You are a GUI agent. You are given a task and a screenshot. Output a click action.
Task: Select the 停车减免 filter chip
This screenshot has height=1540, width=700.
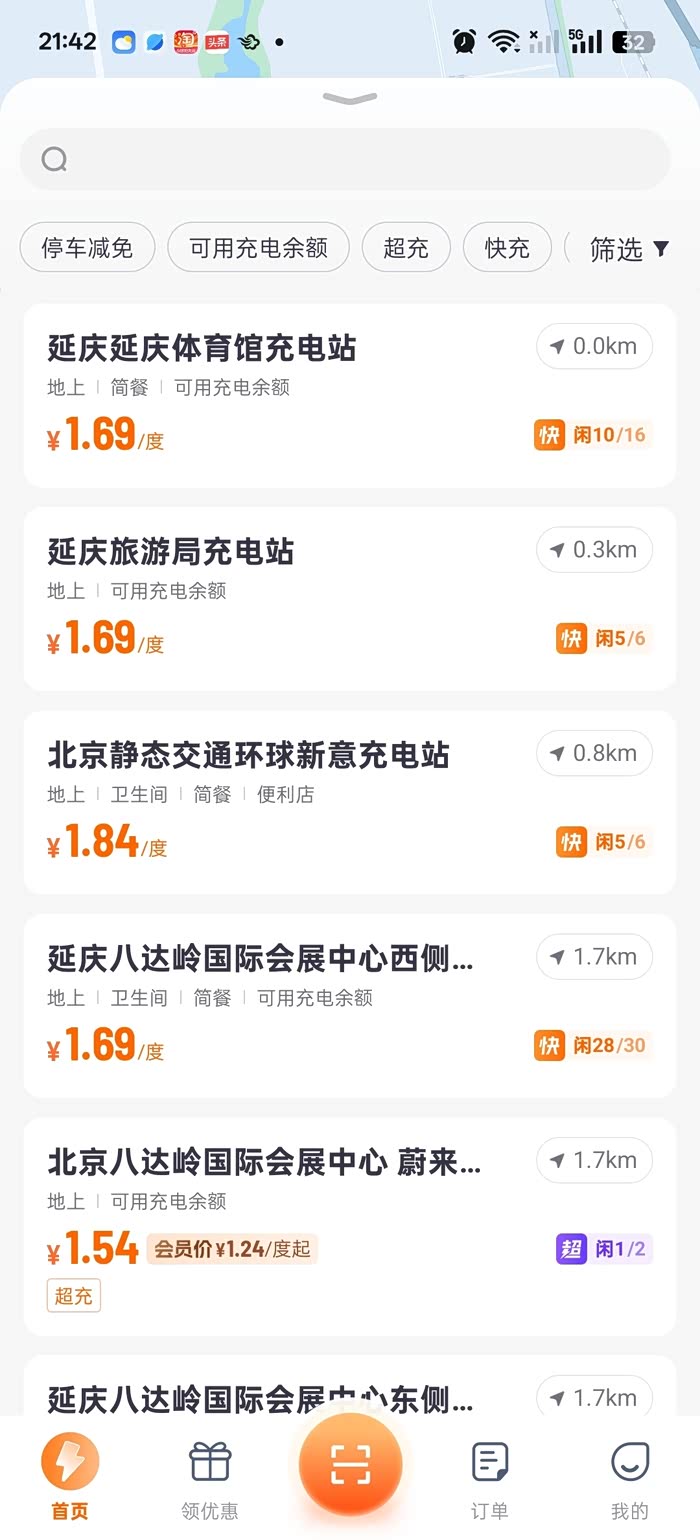(87, 248)
